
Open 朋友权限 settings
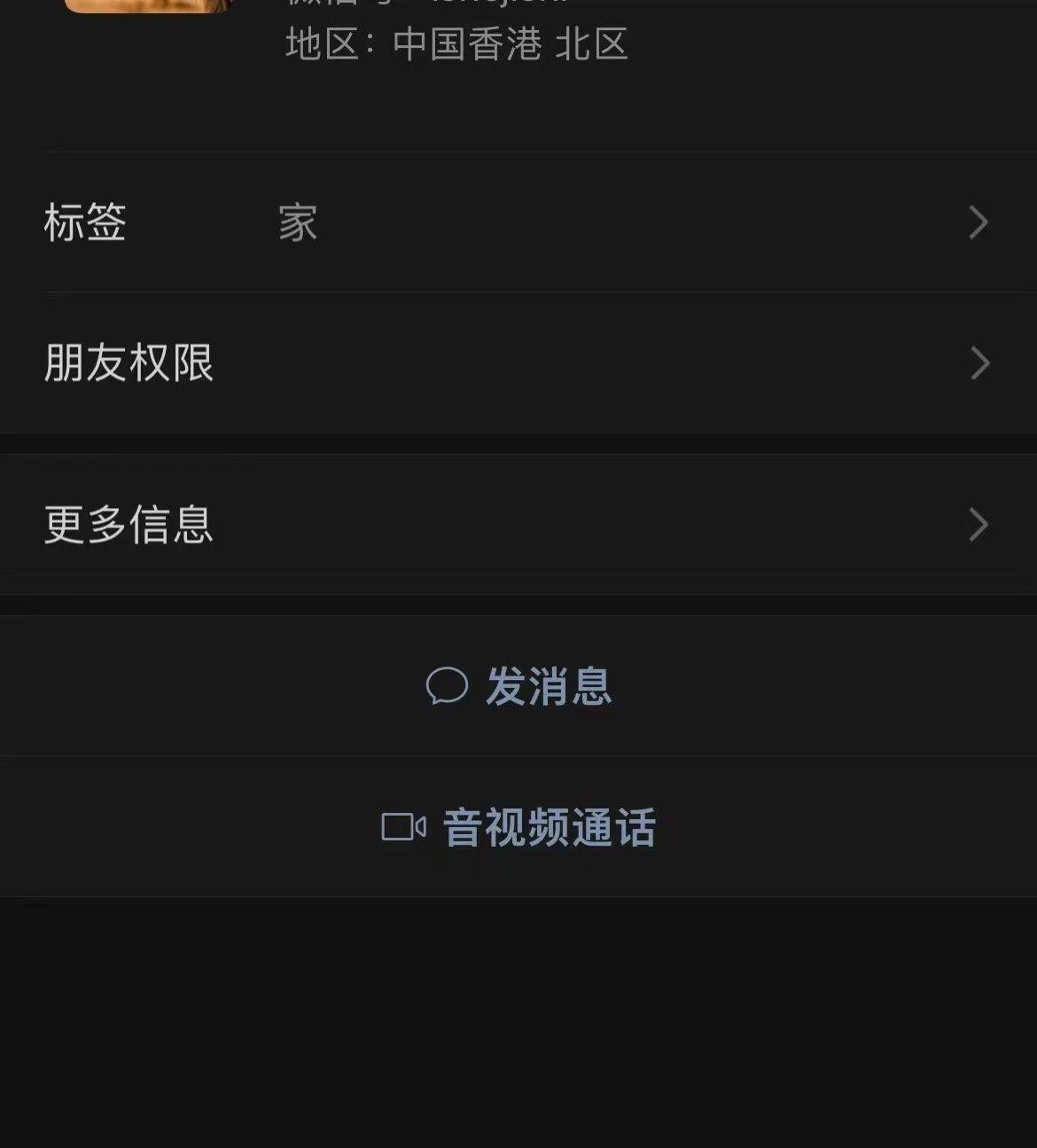(x=518, y=363)
